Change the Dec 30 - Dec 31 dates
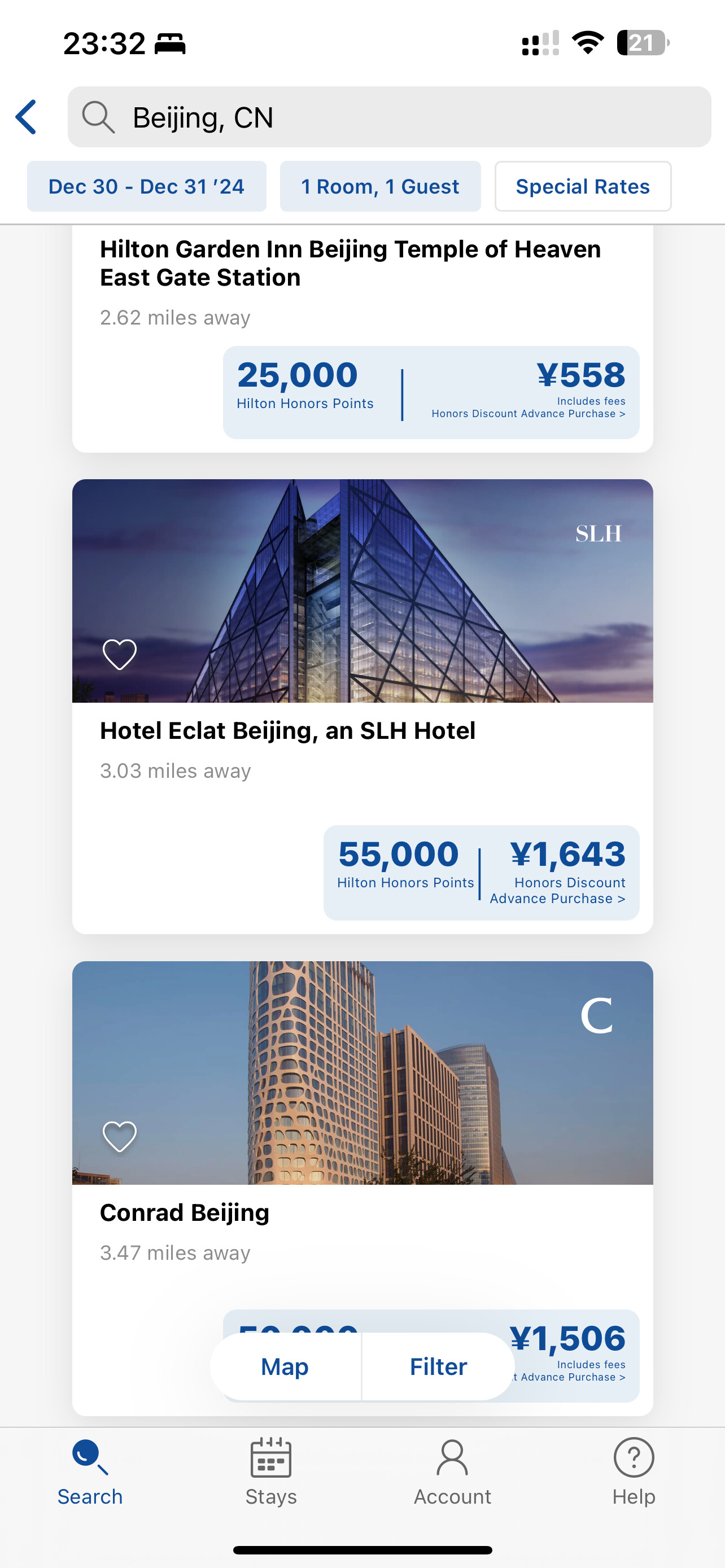Image resolution: width=725 pixels, height=1568 pixels. pos(146,186)
